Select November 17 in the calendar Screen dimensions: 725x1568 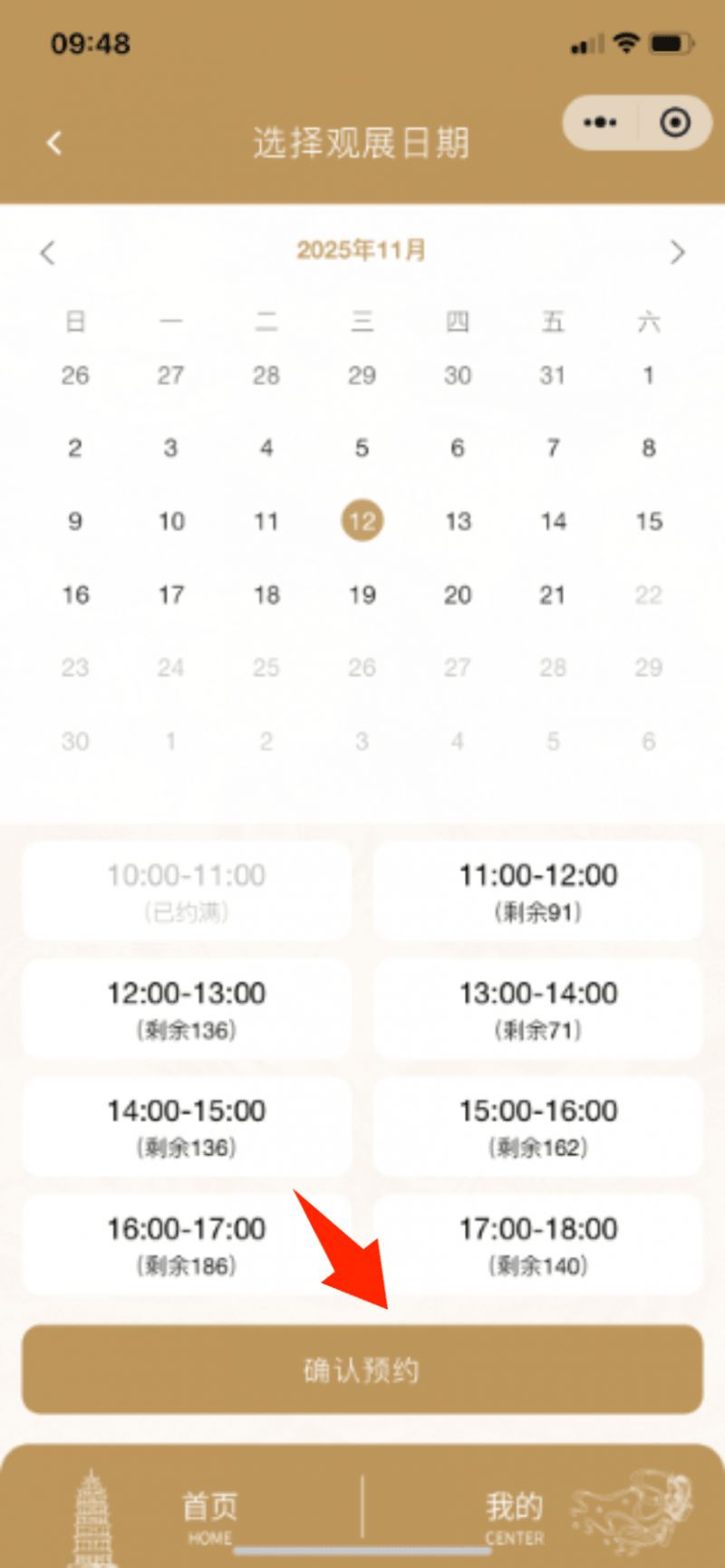point(171,594)
